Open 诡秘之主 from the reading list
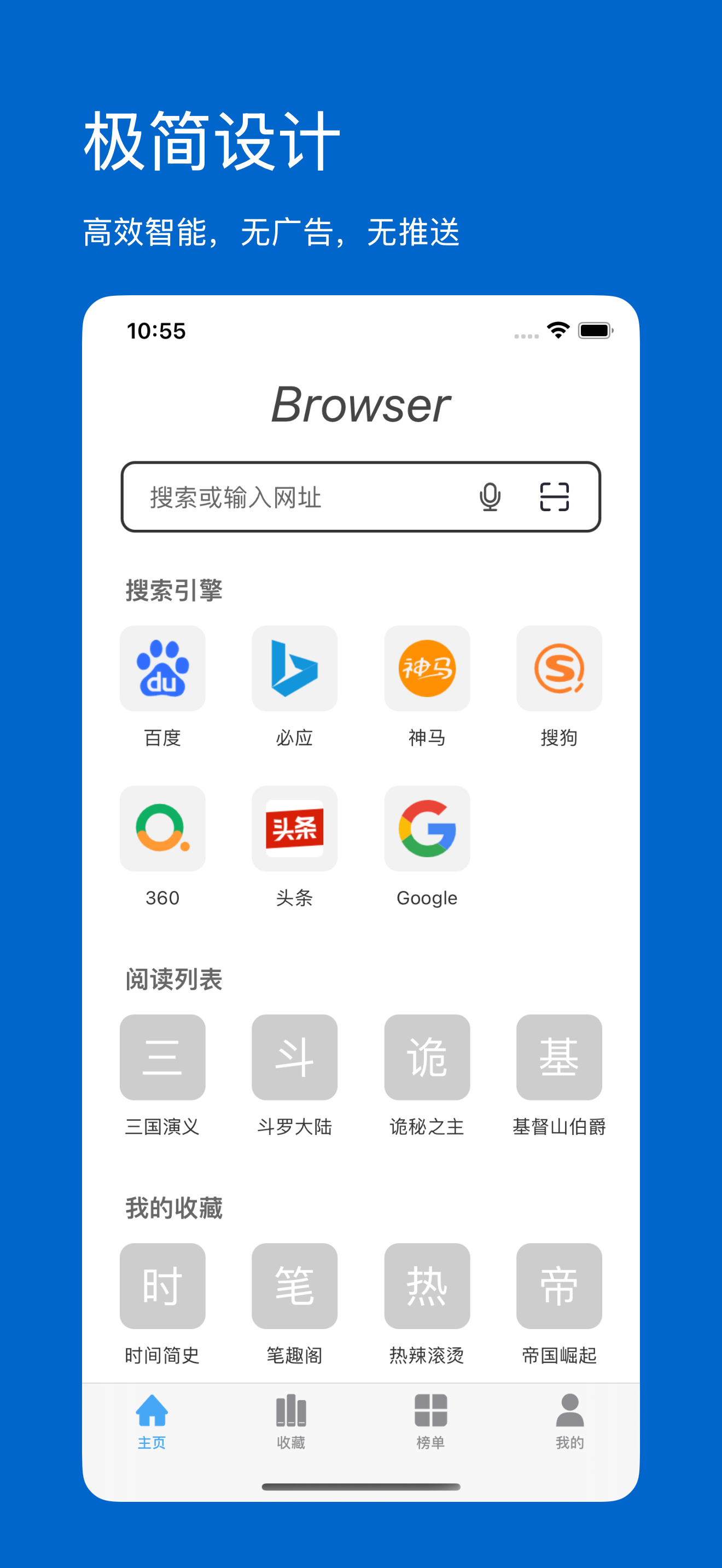722x1568 pixels. (x=426, y=1057)
